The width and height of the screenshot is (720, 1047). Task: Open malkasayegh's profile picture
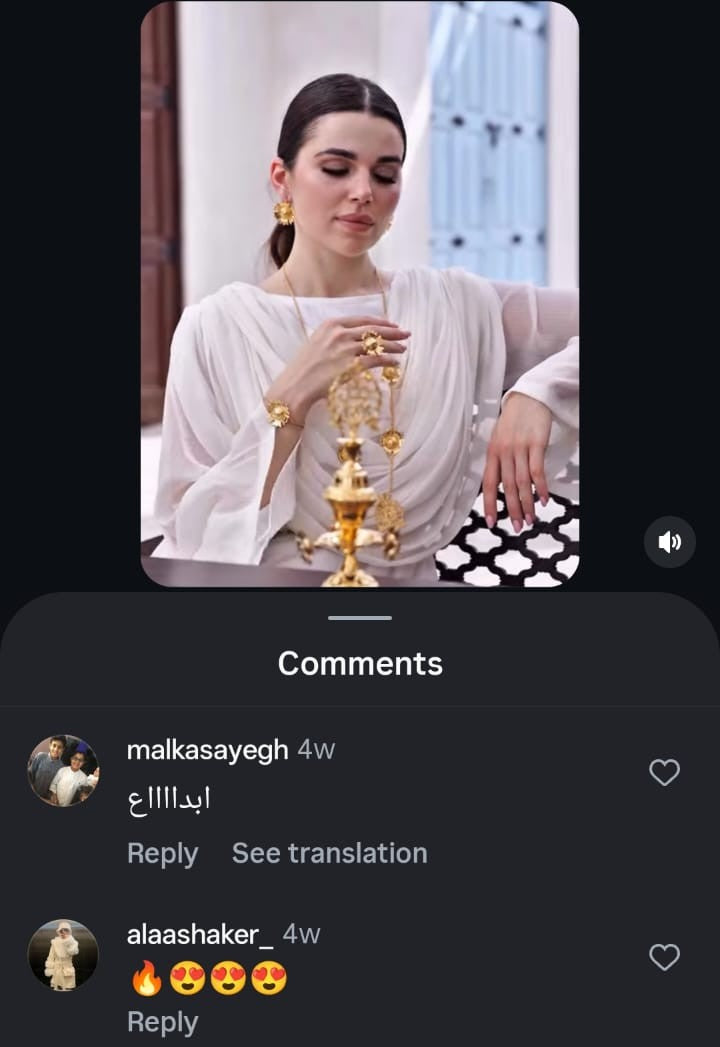click(63, 771)
